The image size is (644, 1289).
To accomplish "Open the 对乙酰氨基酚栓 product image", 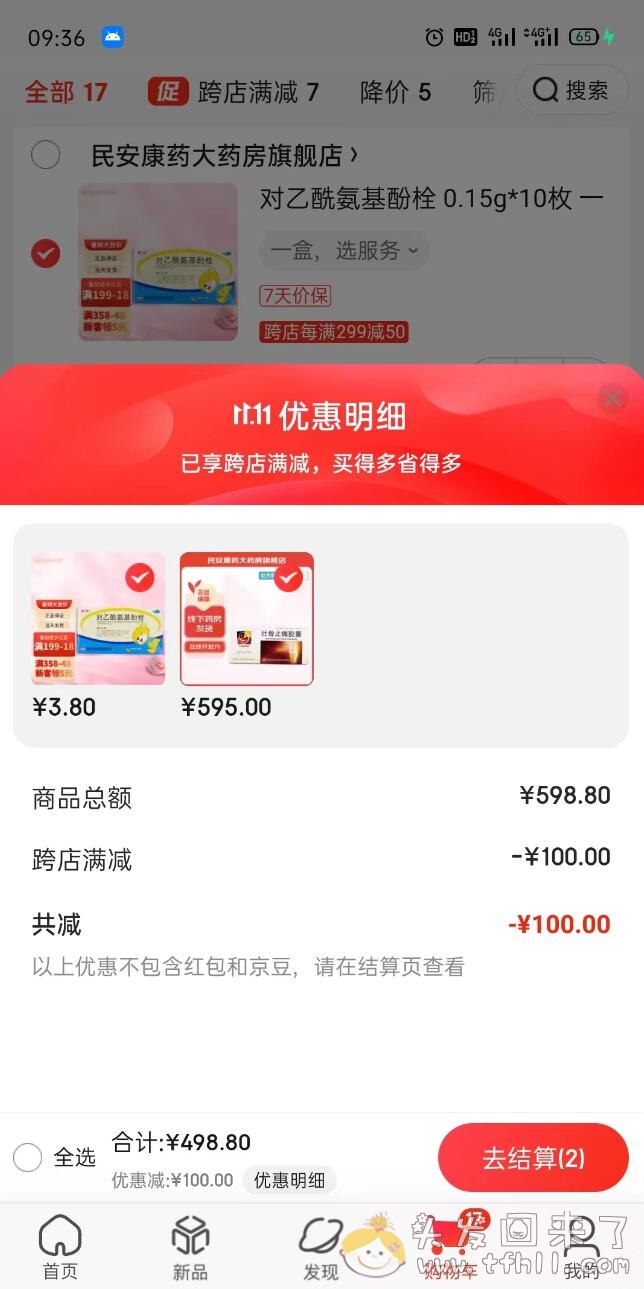I will [x=158, y=262].
